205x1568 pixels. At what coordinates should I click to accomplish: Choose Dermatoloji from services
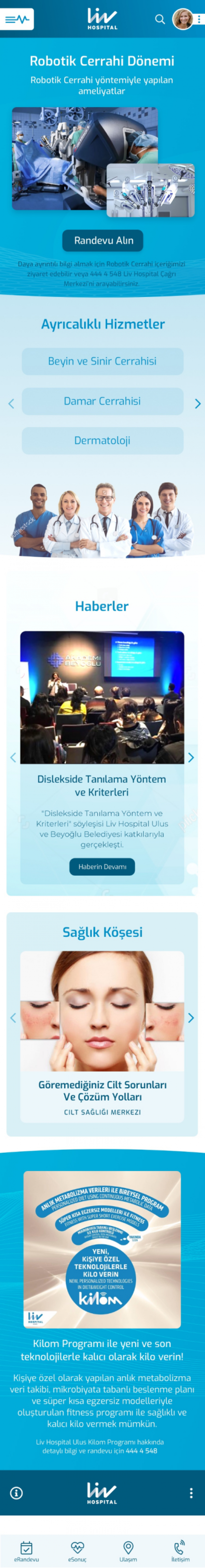pos(103,440)
